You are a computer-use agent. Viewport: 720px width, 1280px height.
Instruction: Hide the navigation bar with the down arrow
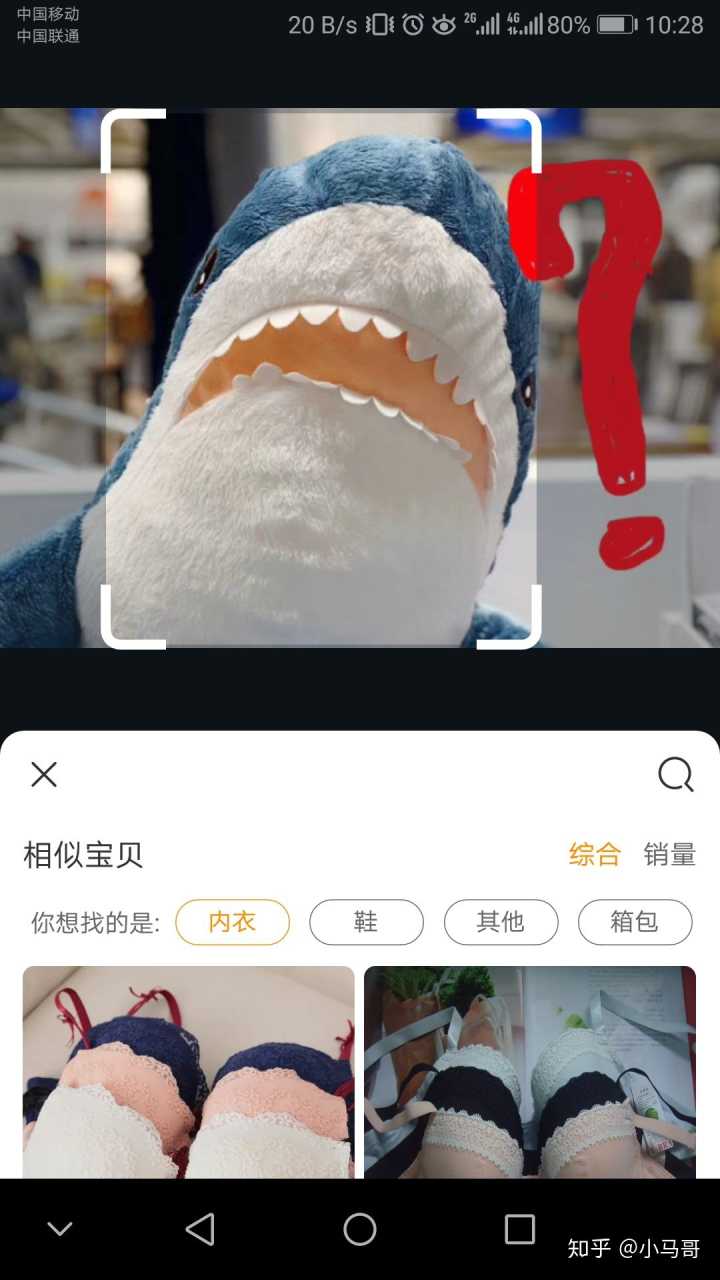[x=60, y=1229]
